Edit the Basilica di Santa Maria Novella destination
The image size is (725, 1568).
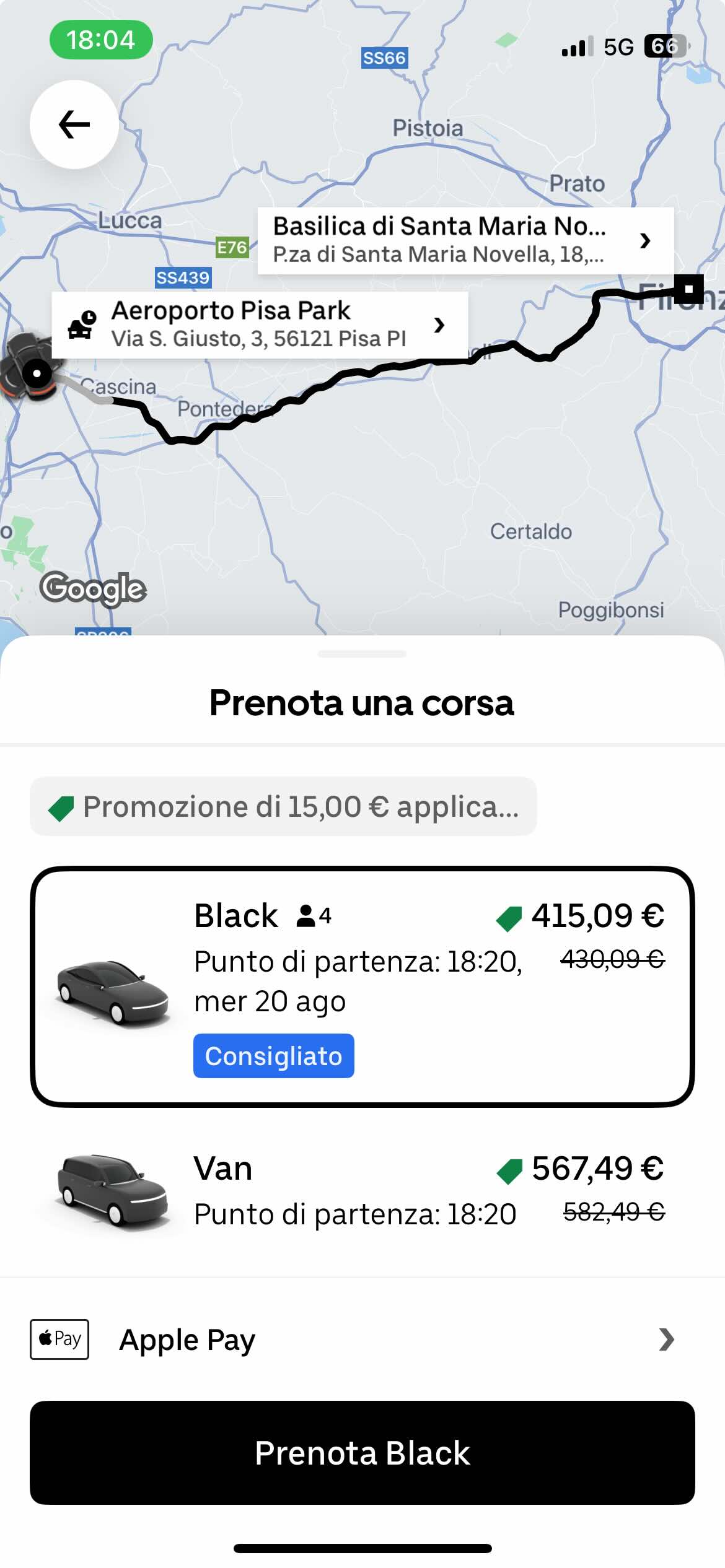465,240
